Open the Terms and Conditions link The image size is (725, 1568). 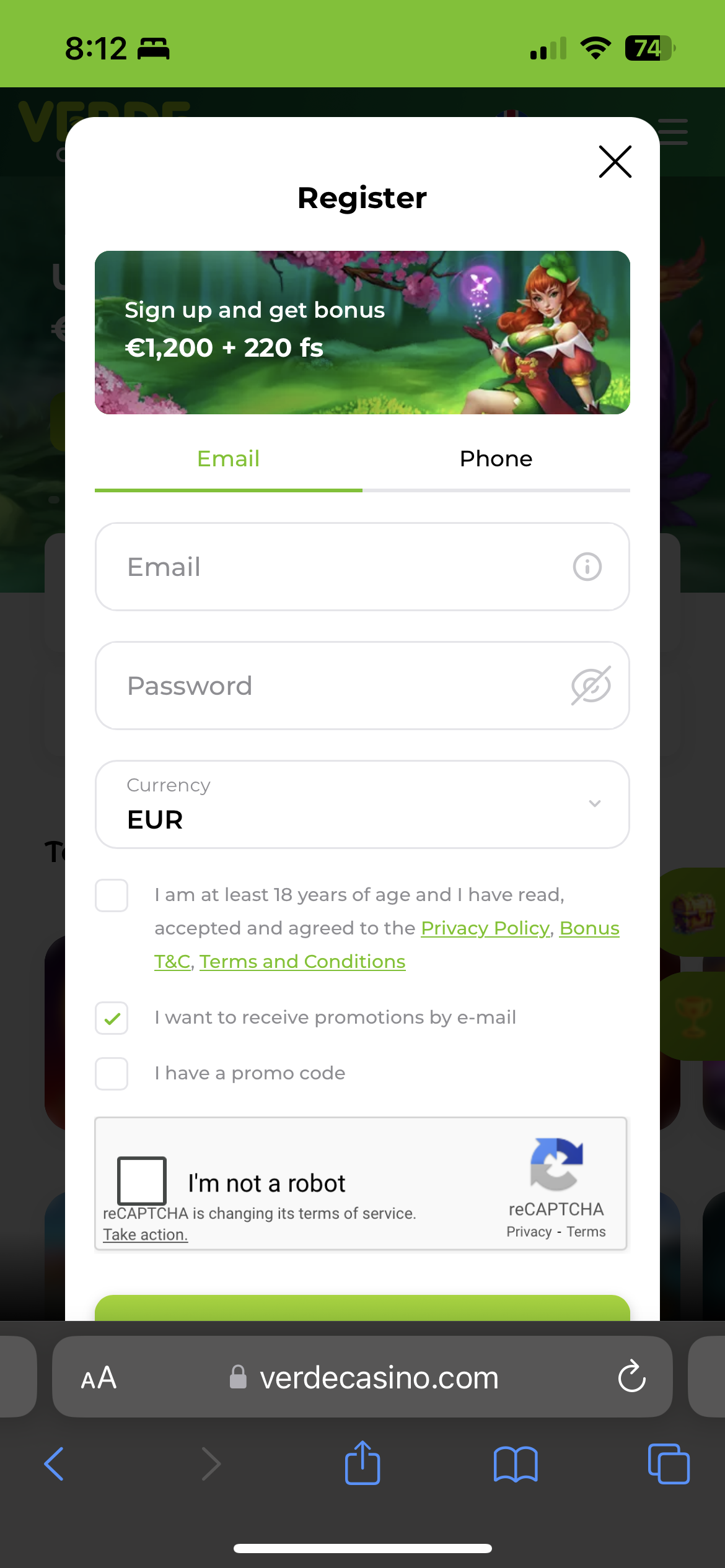point(302,962)
